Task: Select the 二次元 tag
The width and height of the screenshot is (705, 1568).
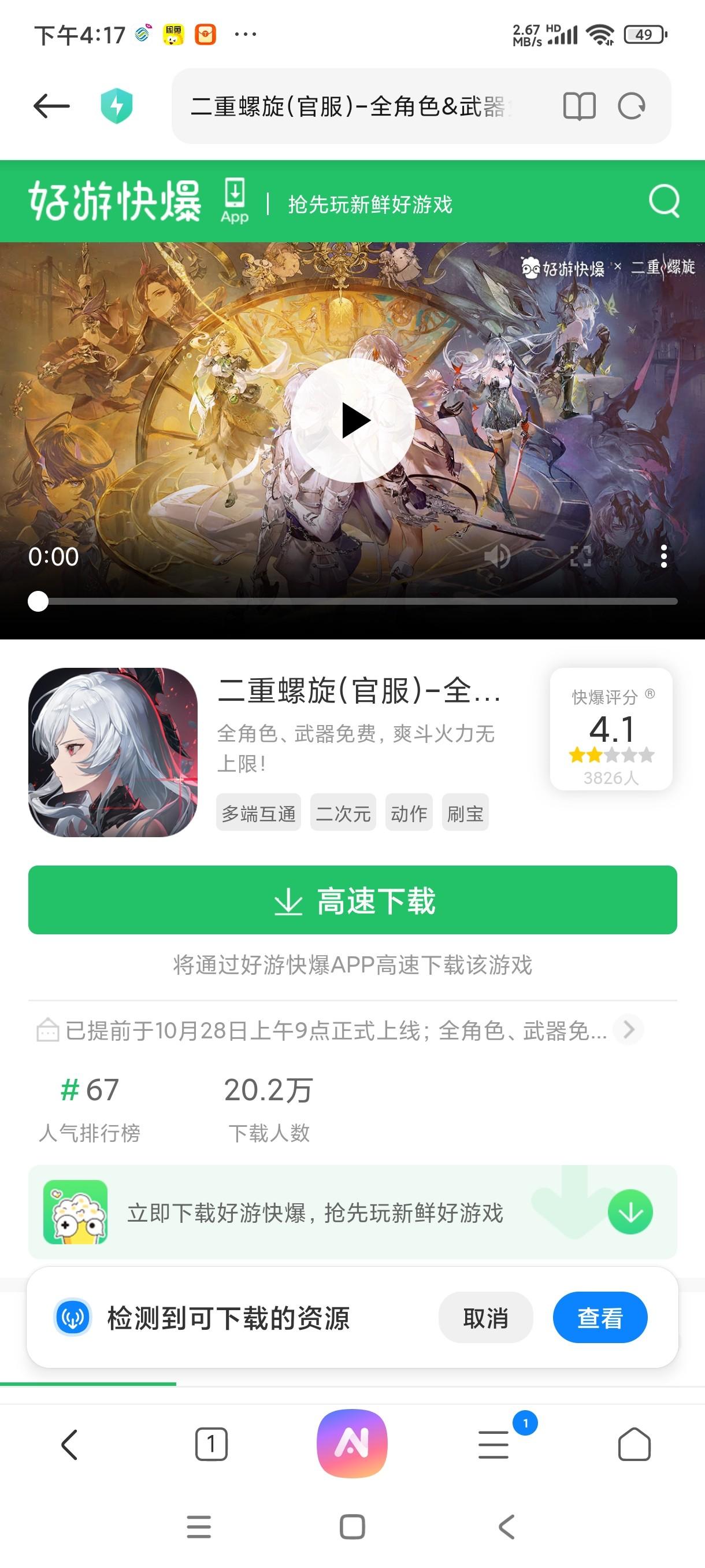Action: point(343,812)
